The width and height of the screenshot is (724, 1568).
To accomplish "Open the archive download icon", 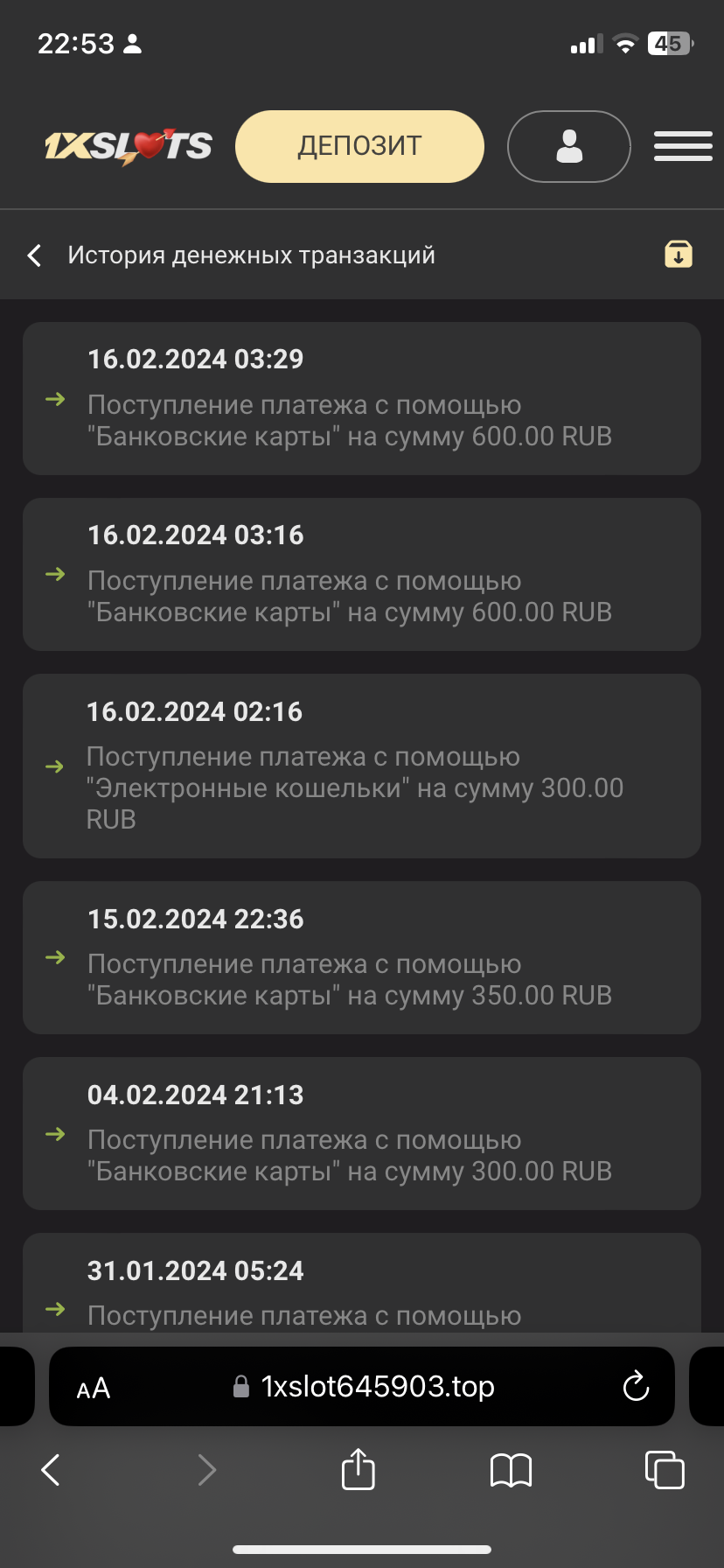I will pos(679,254).
